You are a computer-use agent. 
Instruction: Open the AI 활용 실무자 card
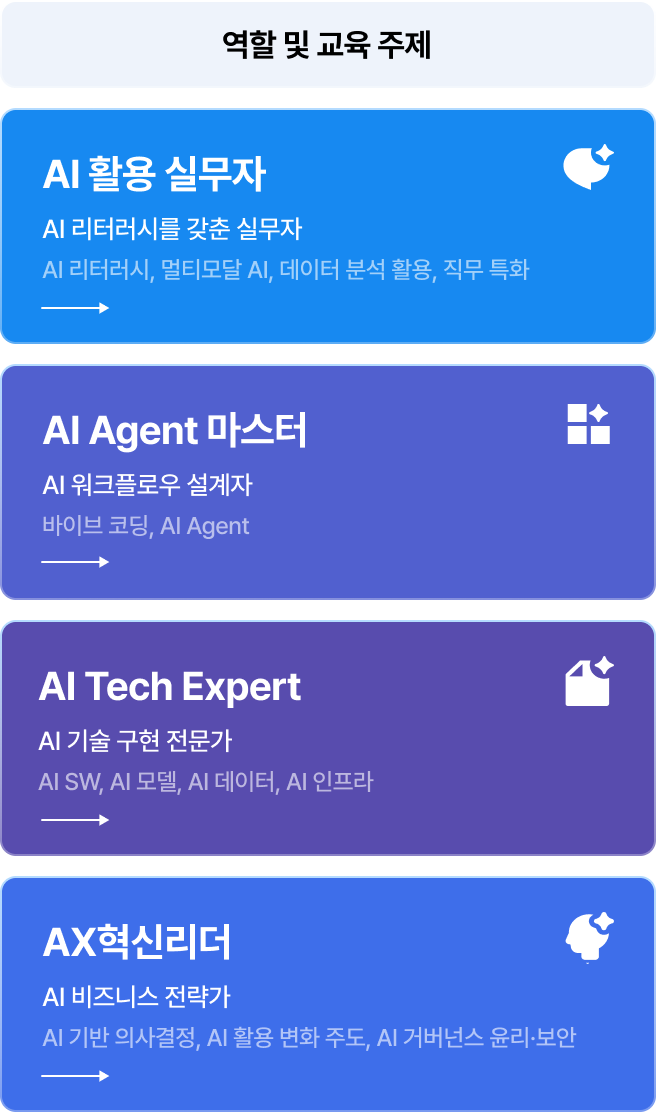328,226
